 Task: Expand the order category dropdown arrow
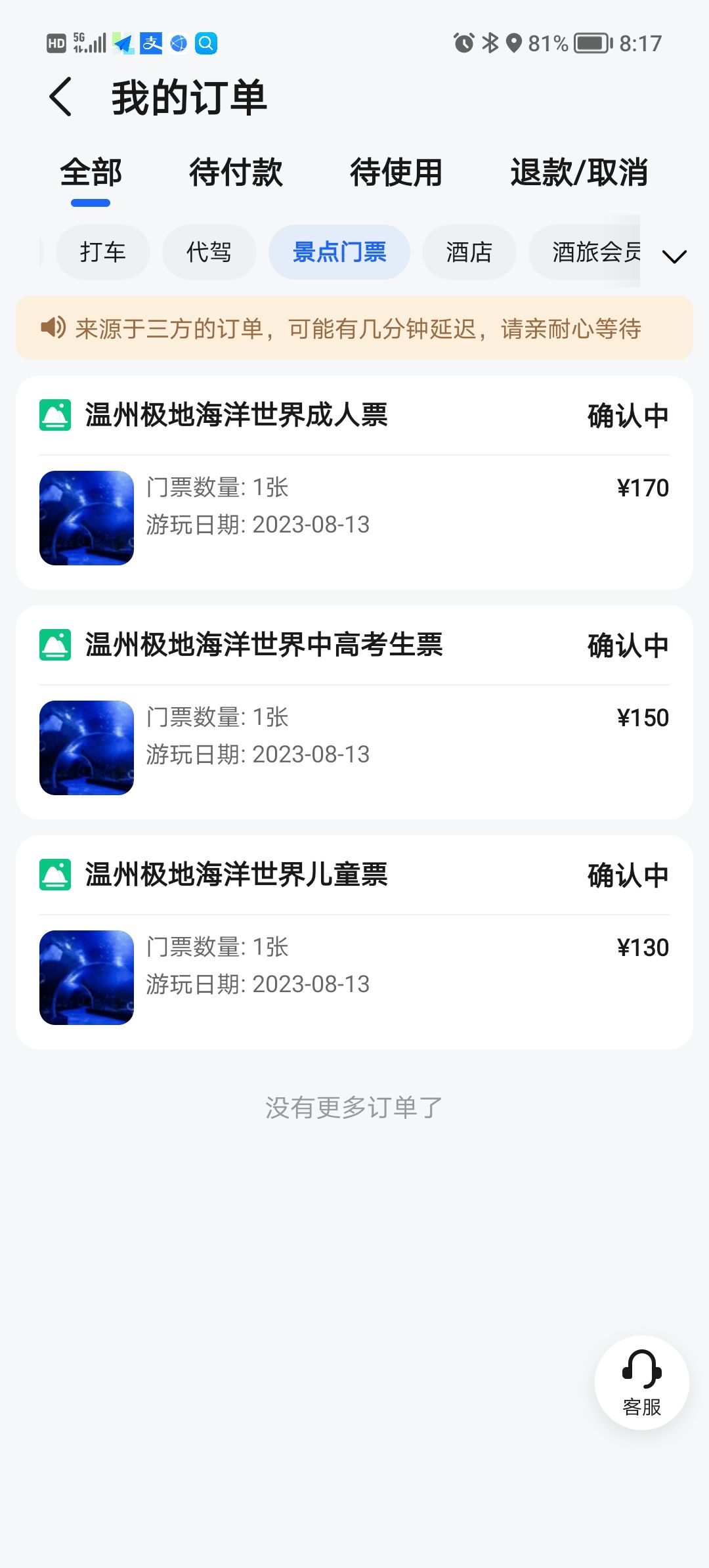point(674,256)
